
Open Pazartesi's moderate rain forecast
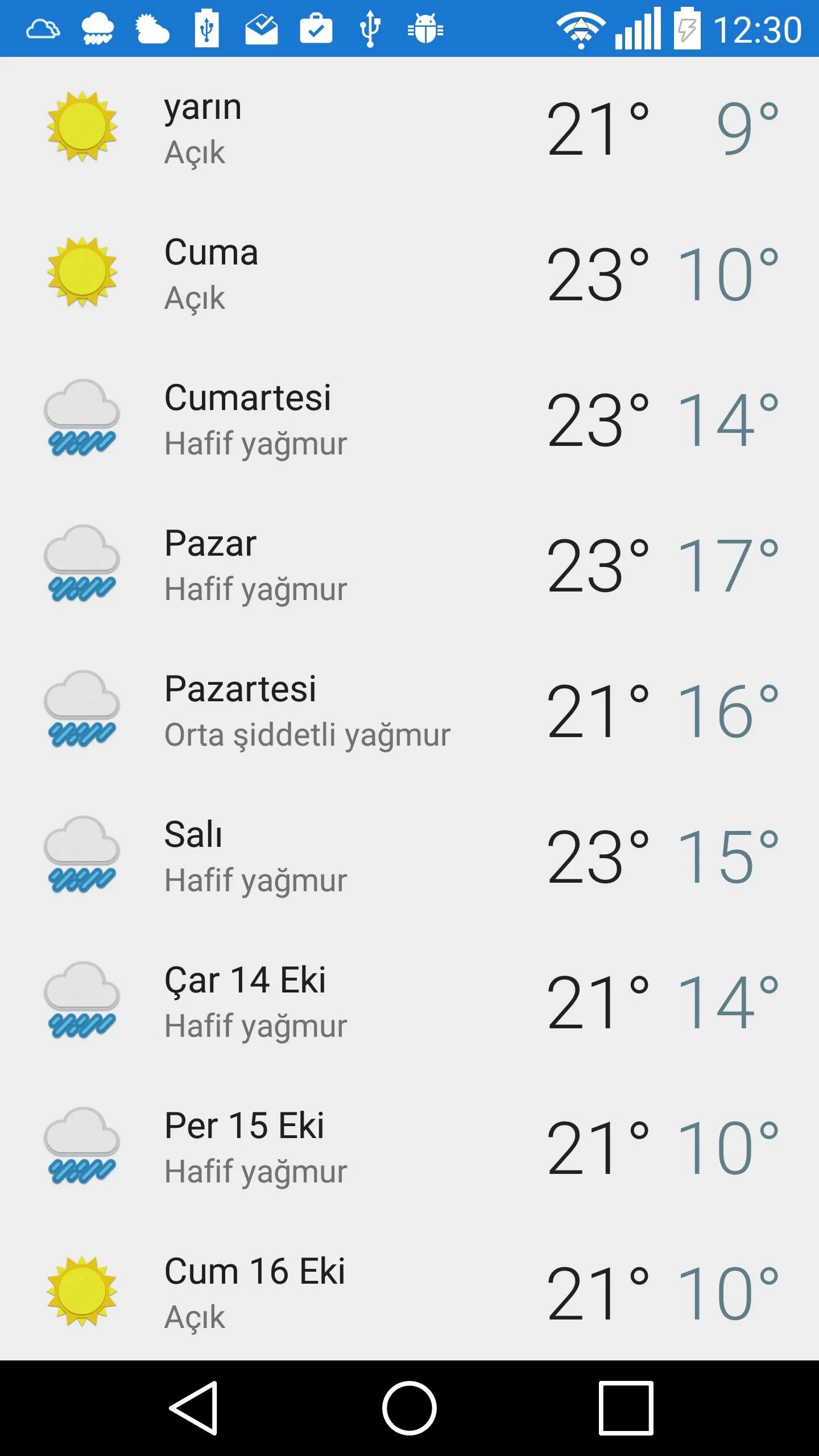pos(409,711)
